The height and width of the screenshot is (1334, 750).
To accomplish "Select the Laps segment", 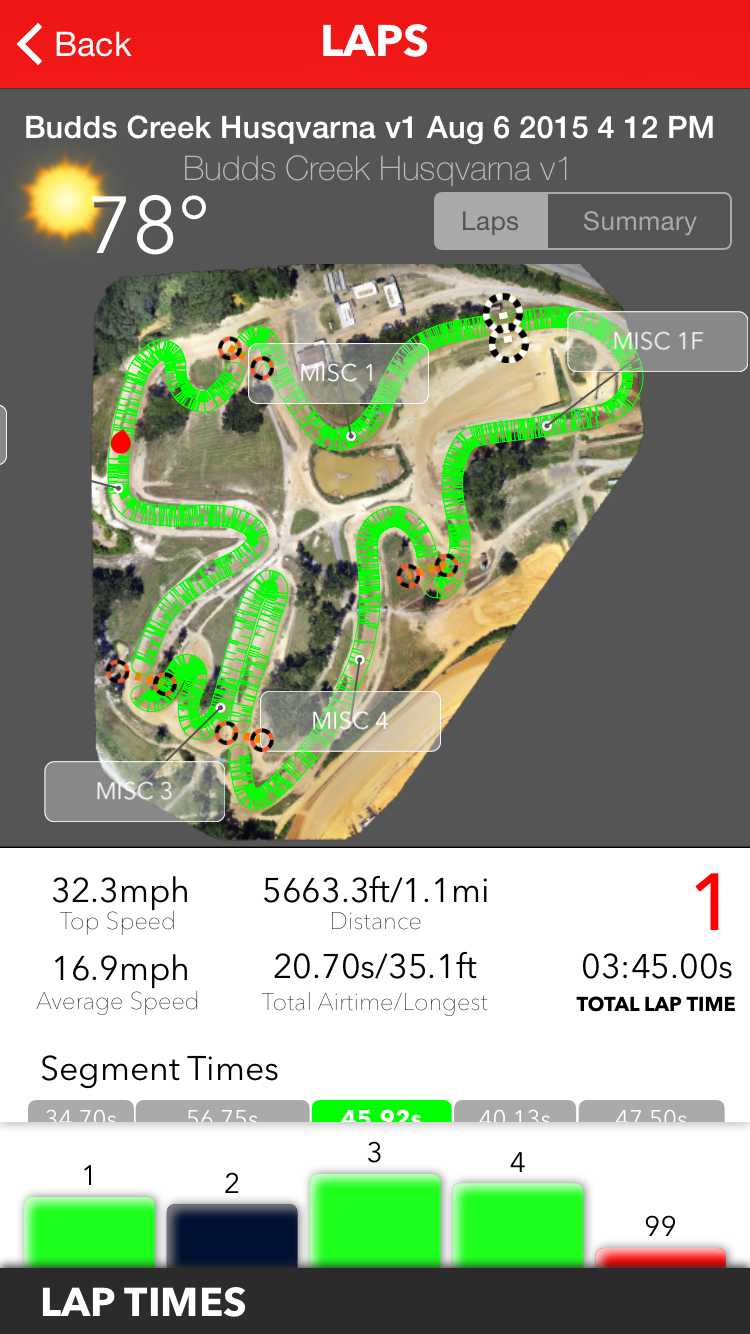I will (490, 221).
